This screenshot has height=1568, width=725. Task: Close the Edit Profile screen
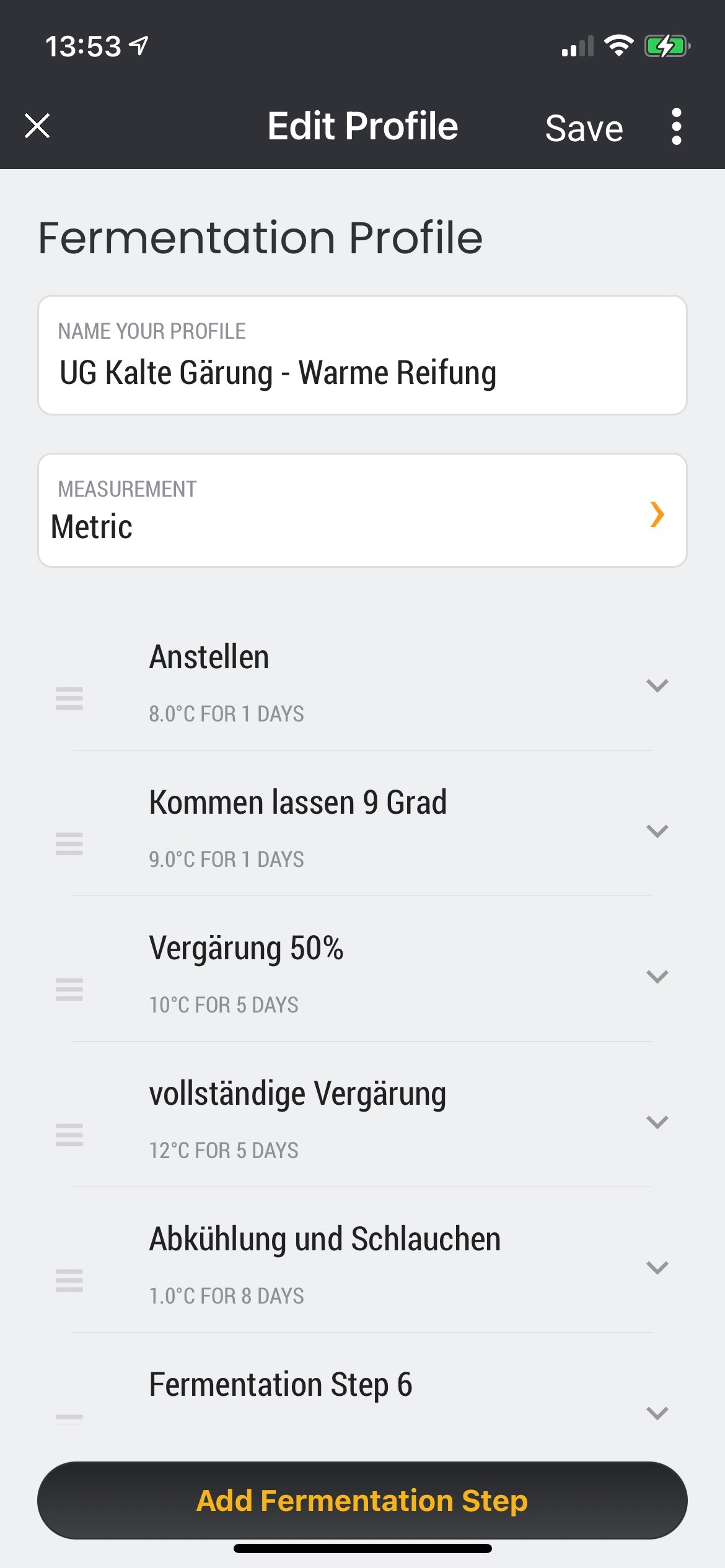click(37, 126)
